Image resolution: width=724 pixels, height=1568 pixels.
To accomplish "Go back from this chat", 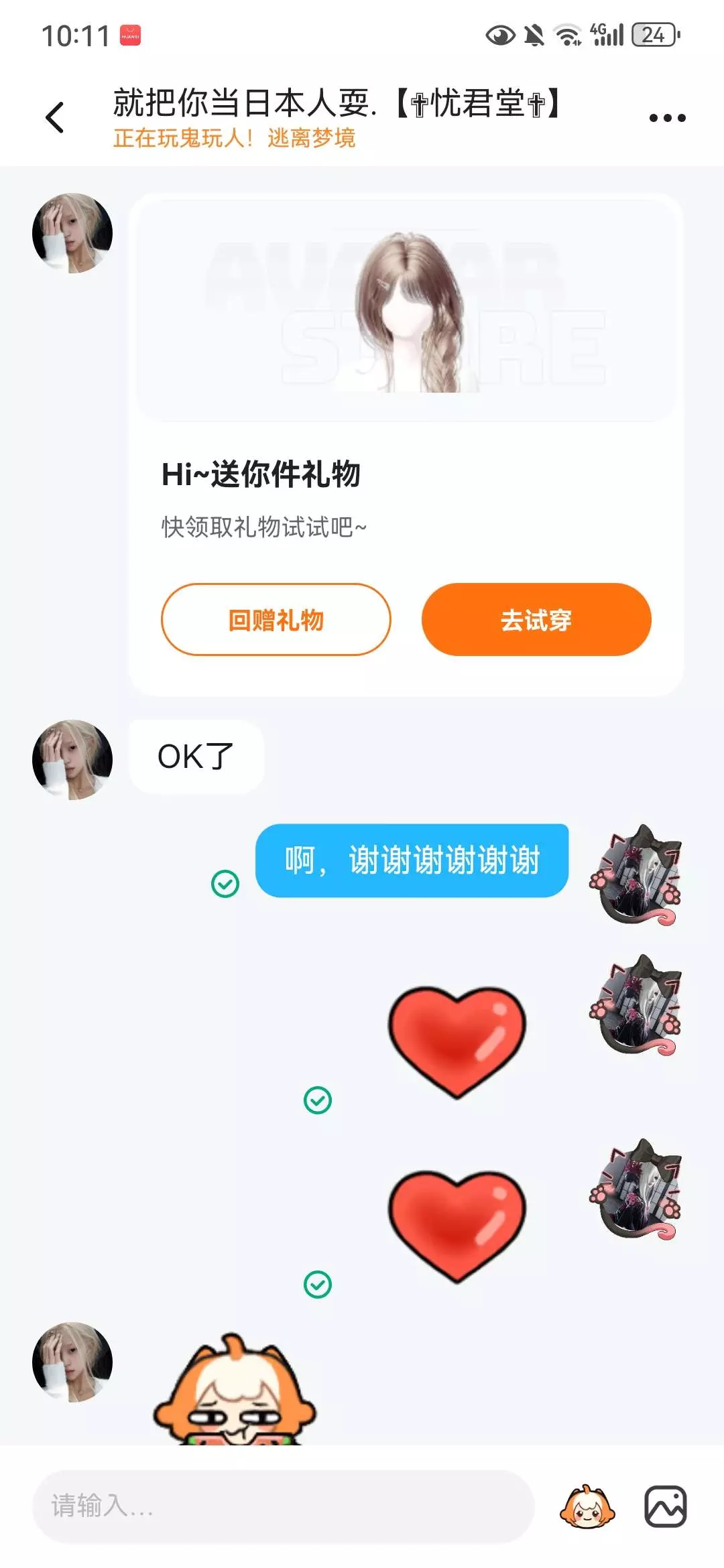I will (55, 118).
